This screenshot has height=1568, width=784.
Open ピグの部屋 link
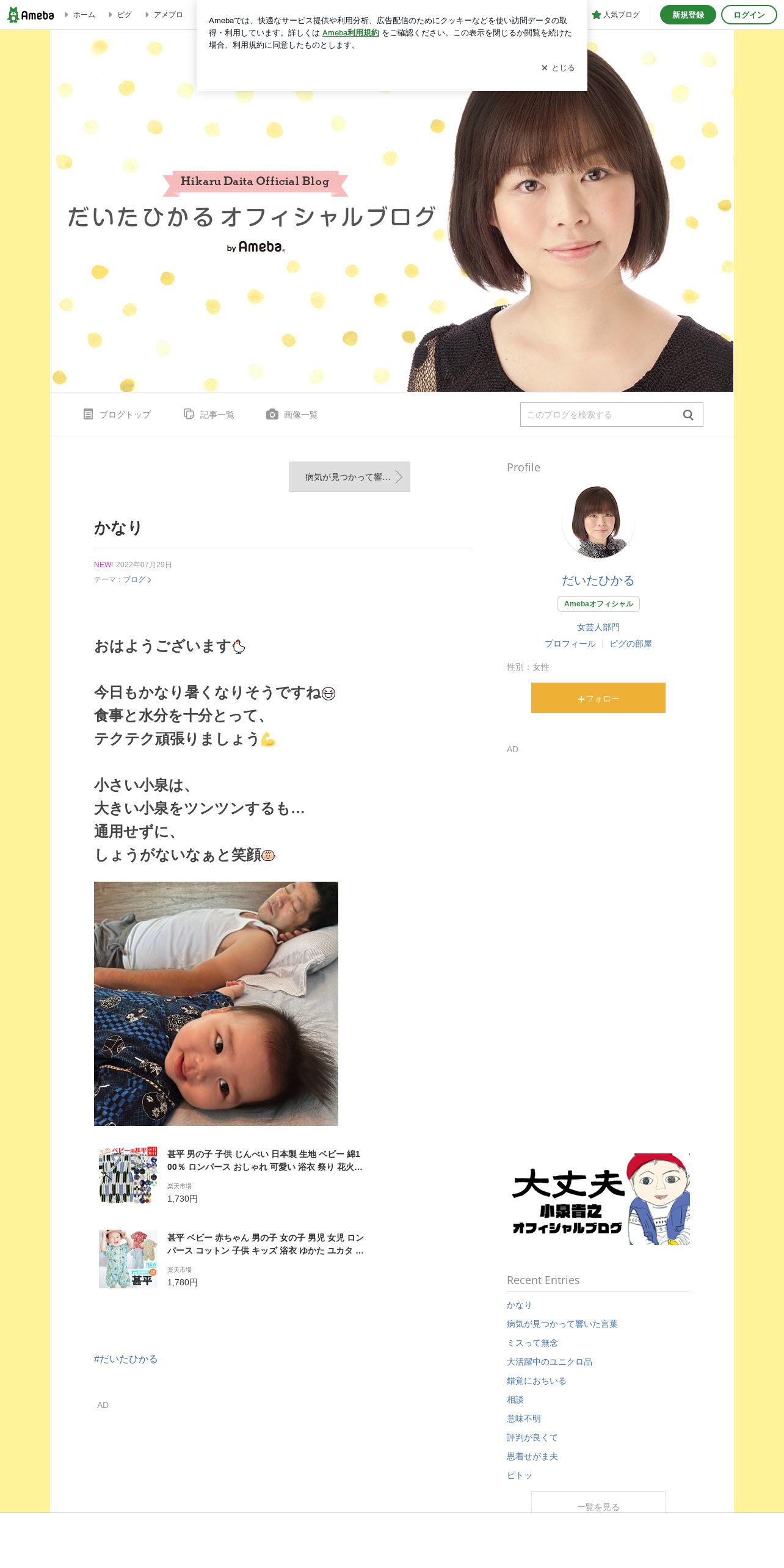[x=631, y=644]
